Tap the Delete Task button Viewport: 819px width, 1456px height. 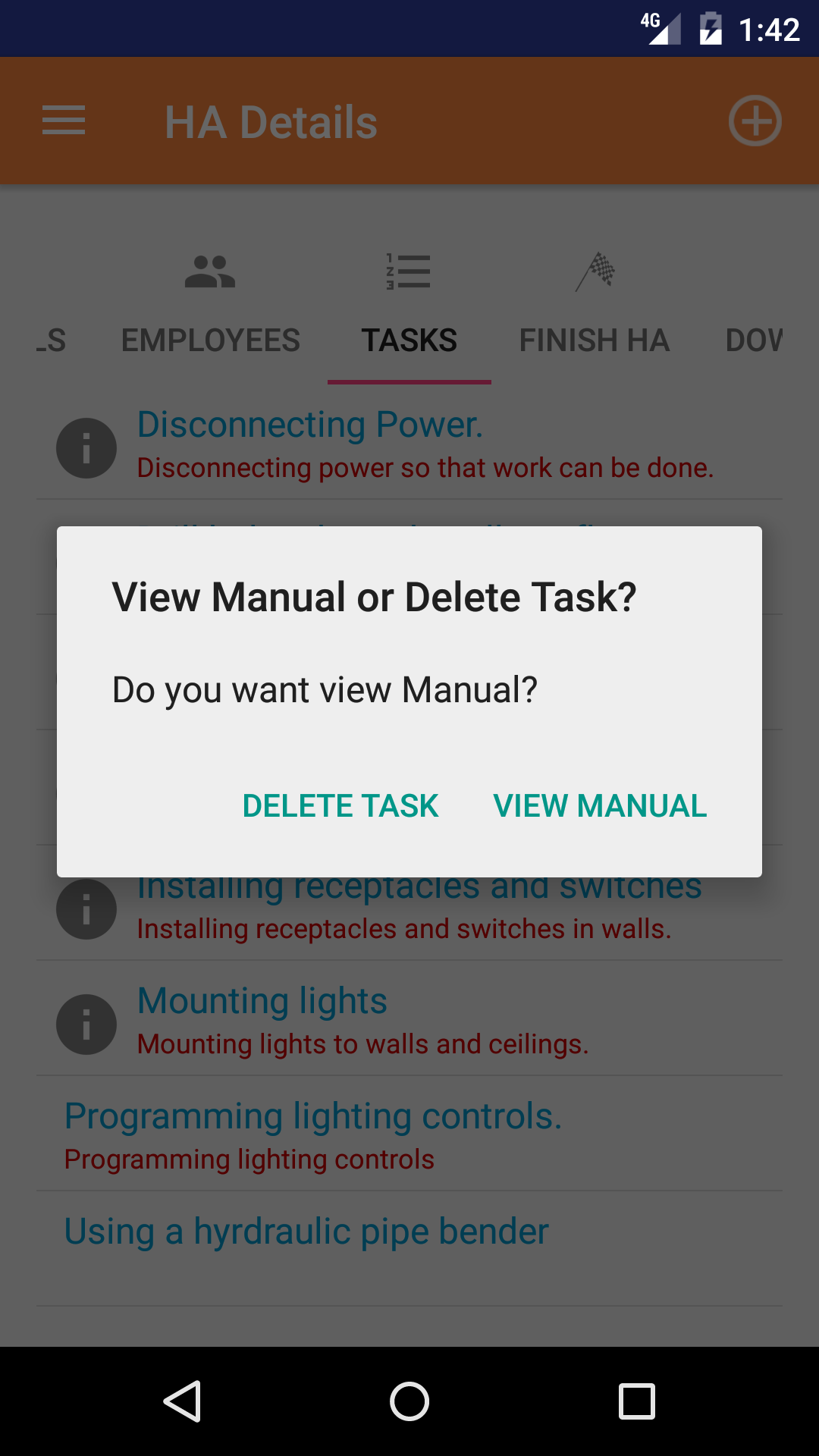click(x=340, y=805)
